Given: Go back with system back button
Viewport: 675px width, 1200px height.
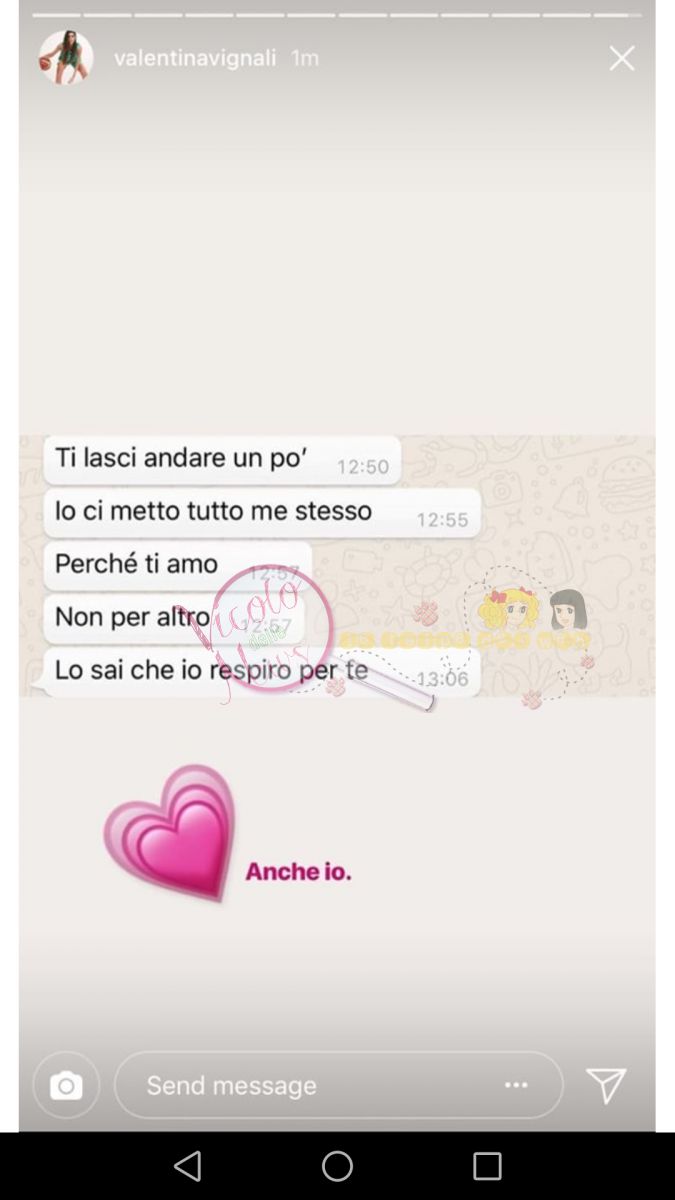Looking at the screenshot, I should click(x=187, y=1166).
